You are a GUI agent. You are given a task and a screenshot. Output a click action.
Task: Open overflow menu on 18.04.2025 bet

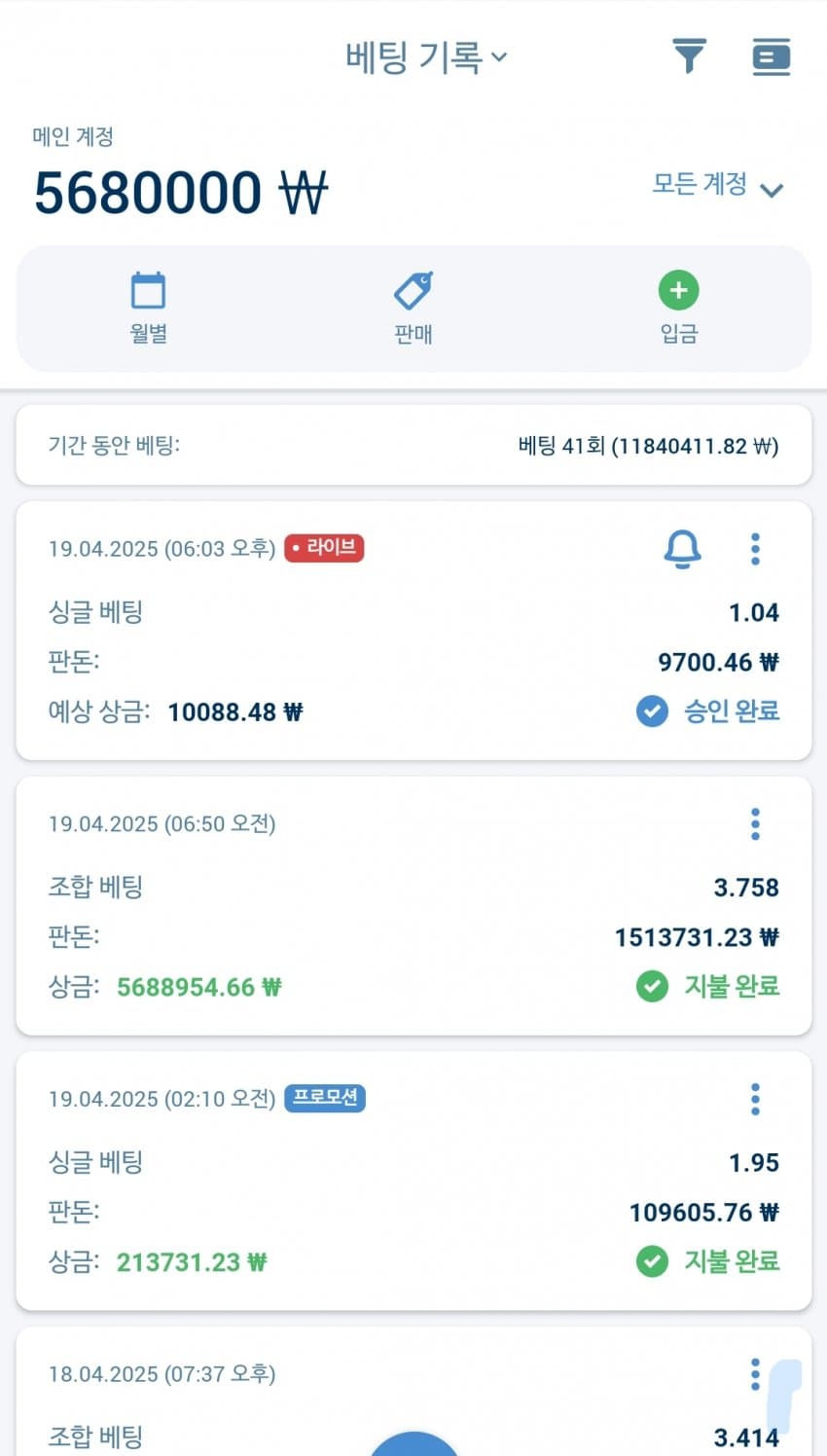click(755, 1374)
